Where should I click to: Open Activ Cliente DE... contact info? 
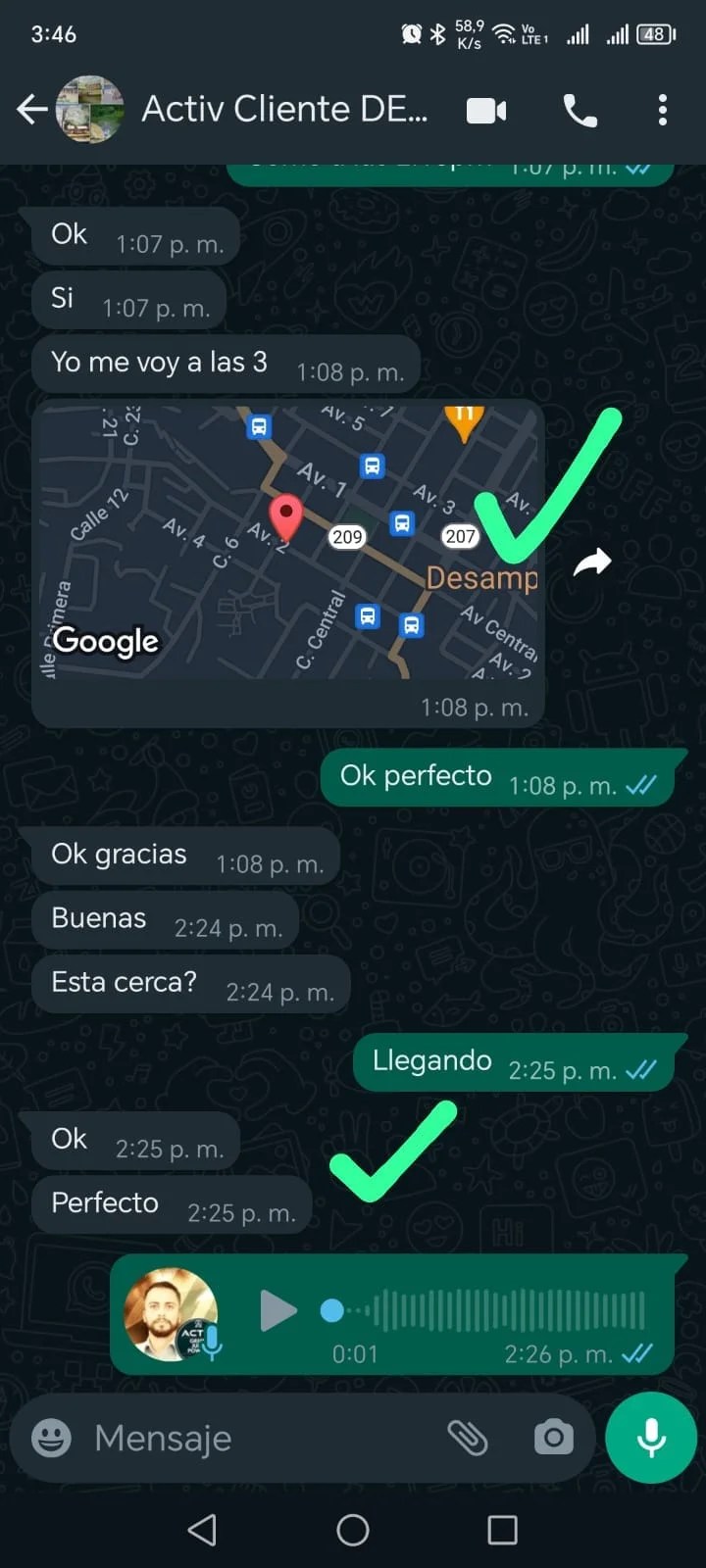(284, 110)
